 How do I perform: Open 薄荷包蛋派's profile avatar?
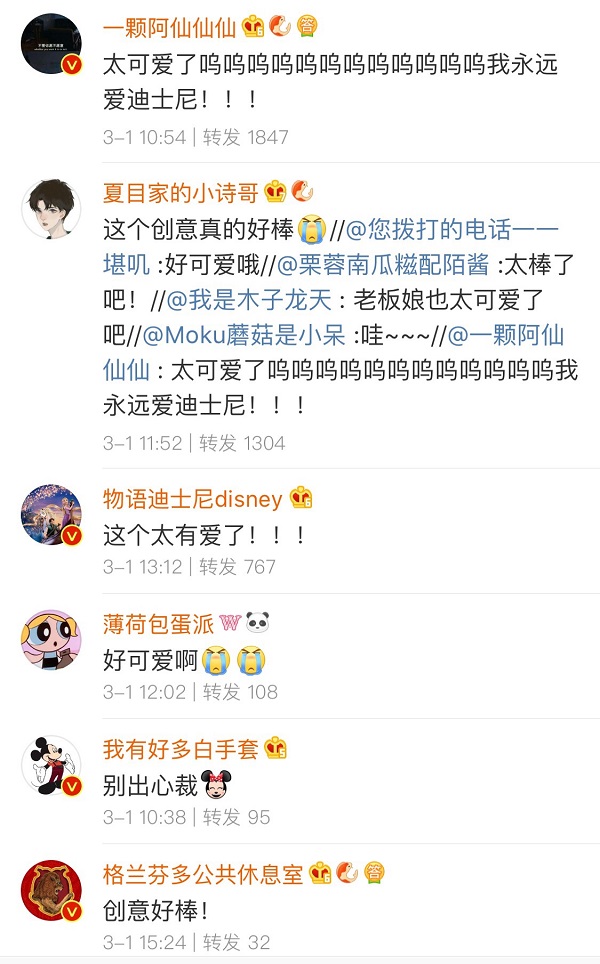[x=51, y=640]
